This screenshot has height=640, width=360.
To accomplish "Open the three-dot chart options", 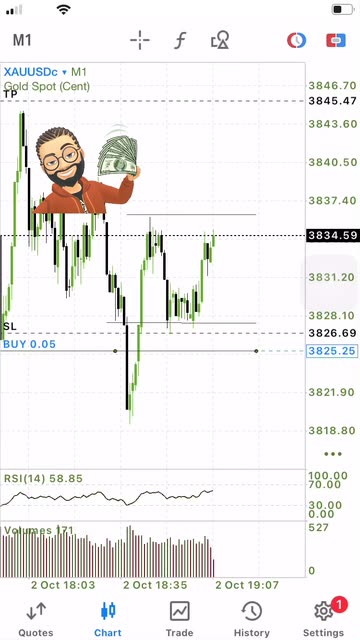I will (x=333, y=453).
